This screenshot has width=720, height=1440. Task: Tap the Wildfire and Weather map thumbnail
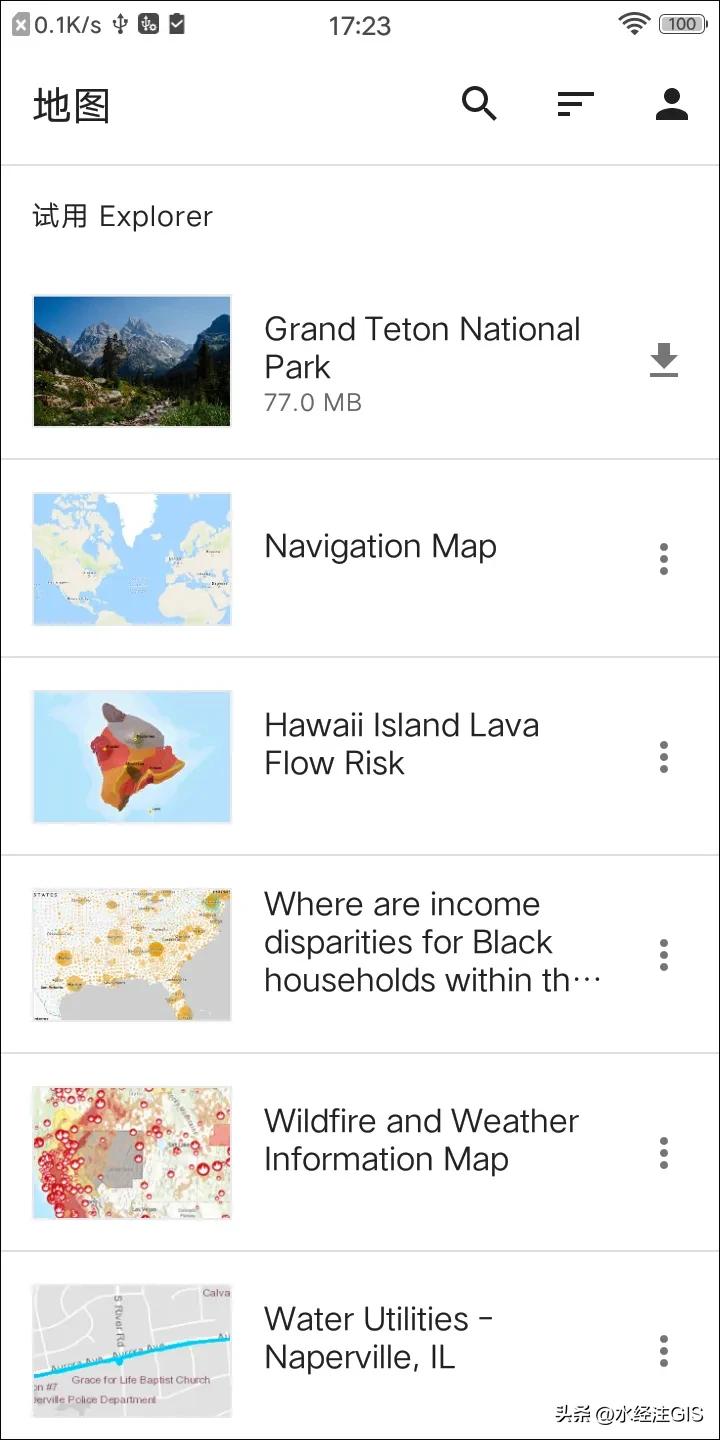(132, 1152)
